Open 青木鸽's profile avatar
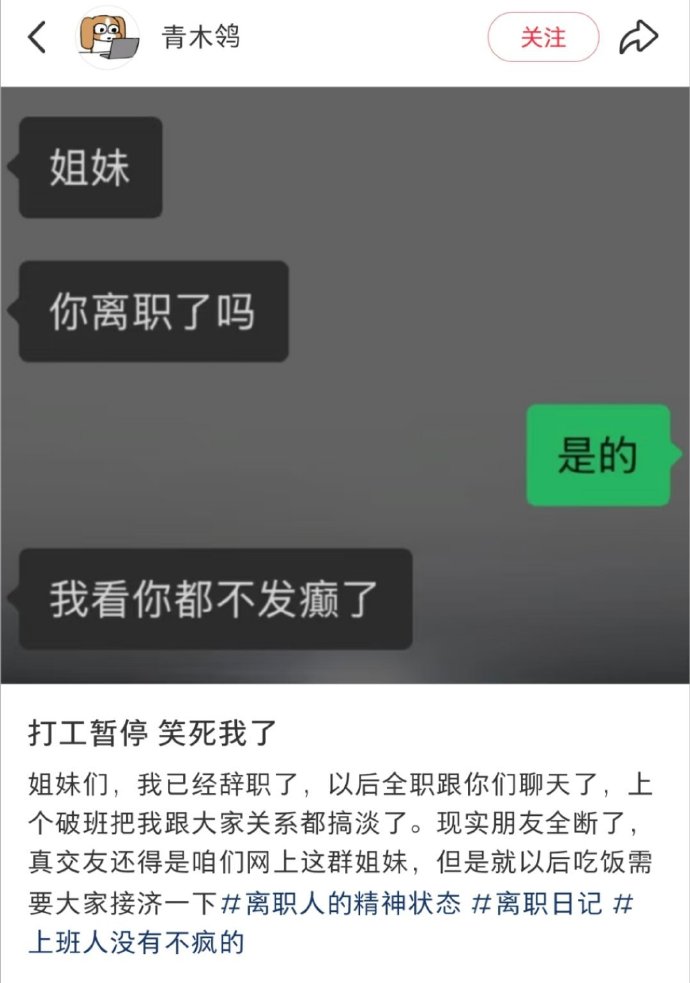 click(x=108, y=38)
